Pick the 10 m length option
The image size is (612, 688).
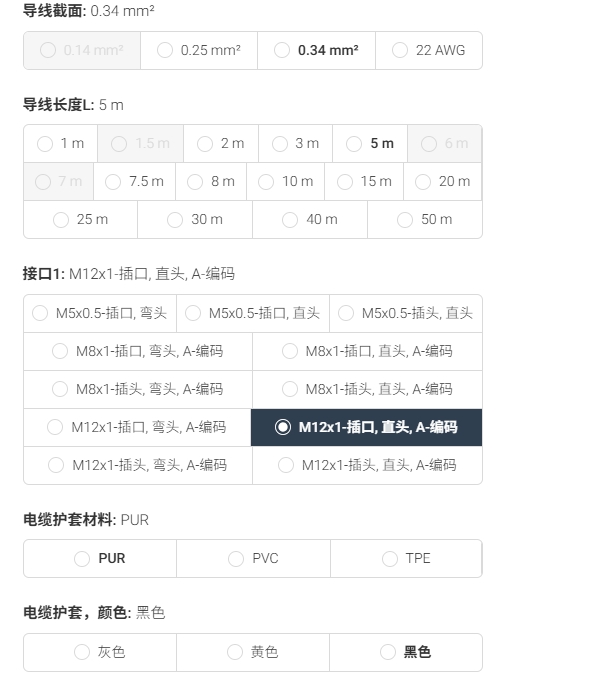285,181
